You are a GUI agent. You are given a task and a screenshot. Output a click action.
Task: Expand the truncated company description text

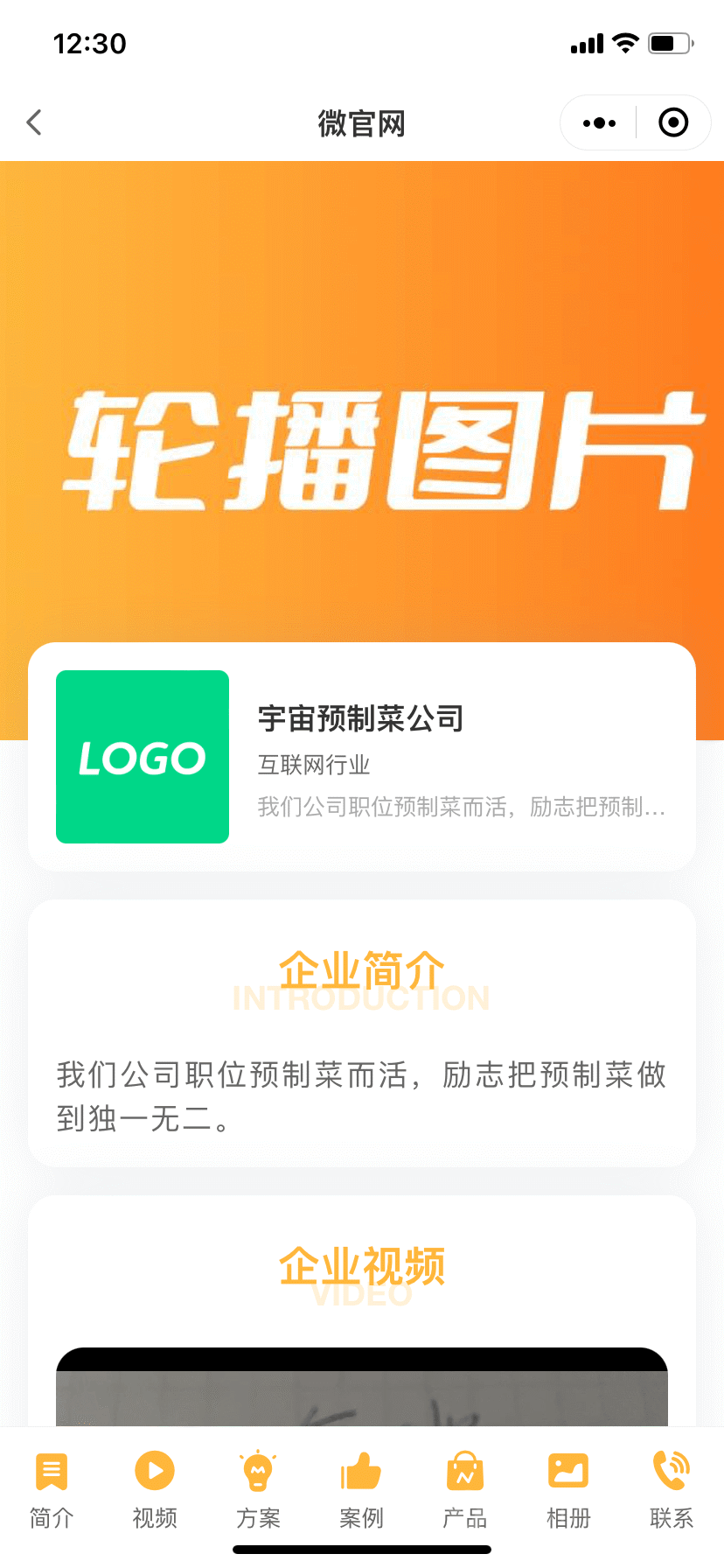pos(462,808)
